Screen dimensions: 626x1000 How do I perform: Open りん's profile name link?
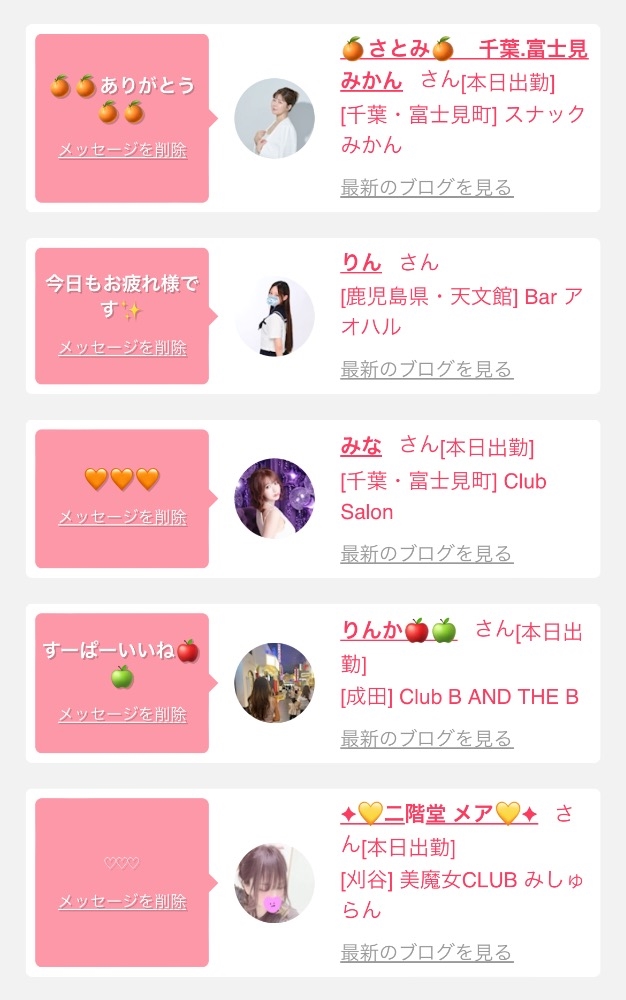(x=361, y=262)
